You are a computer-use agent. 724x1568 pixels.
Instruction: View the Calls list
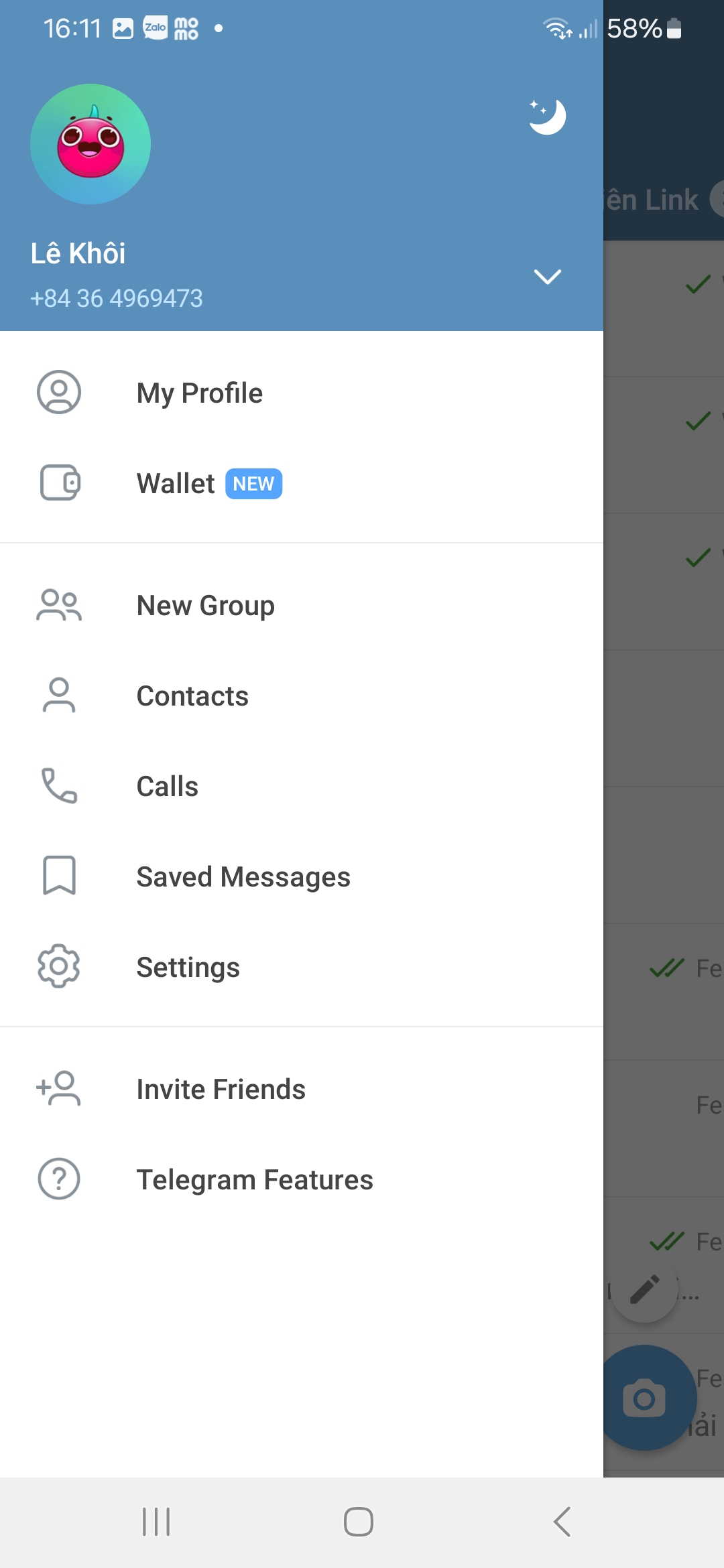(167, 787)
